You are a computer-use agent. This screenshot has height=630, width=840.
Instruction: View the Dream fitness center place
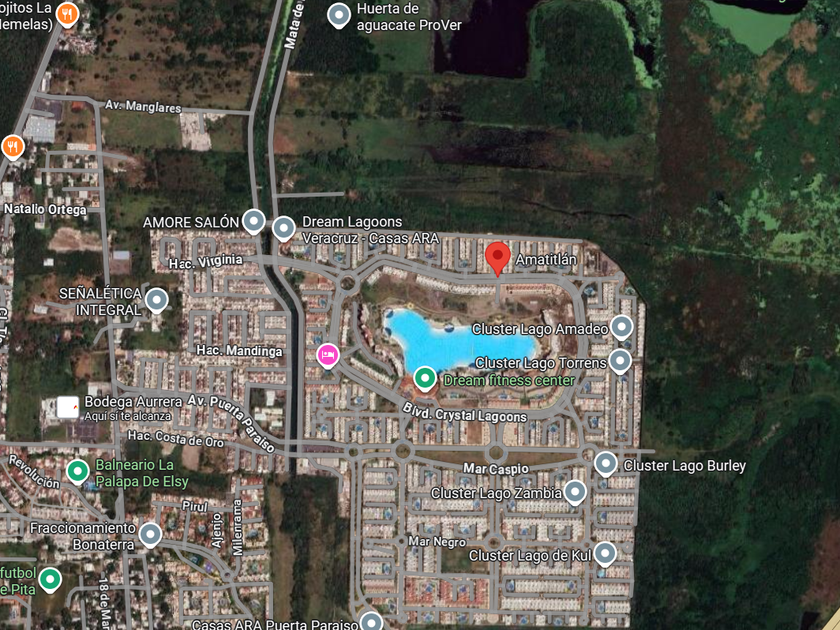pyautogui.click(x=425, y=379)
